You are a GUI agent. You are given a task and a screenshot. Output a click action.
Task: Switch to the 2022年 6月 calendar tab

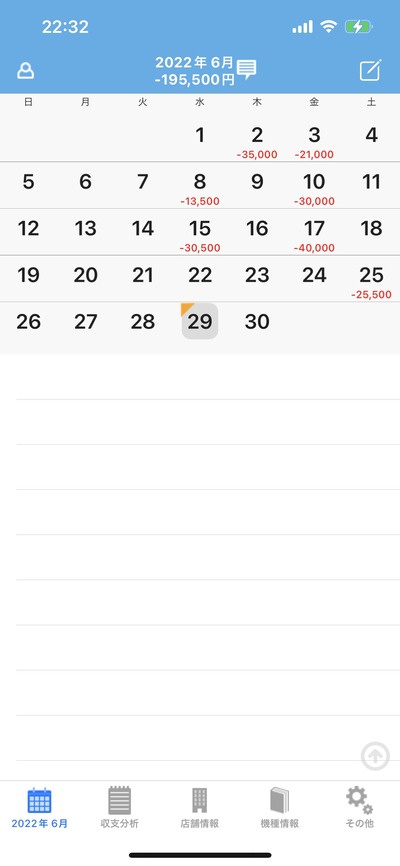click(40, 808)
